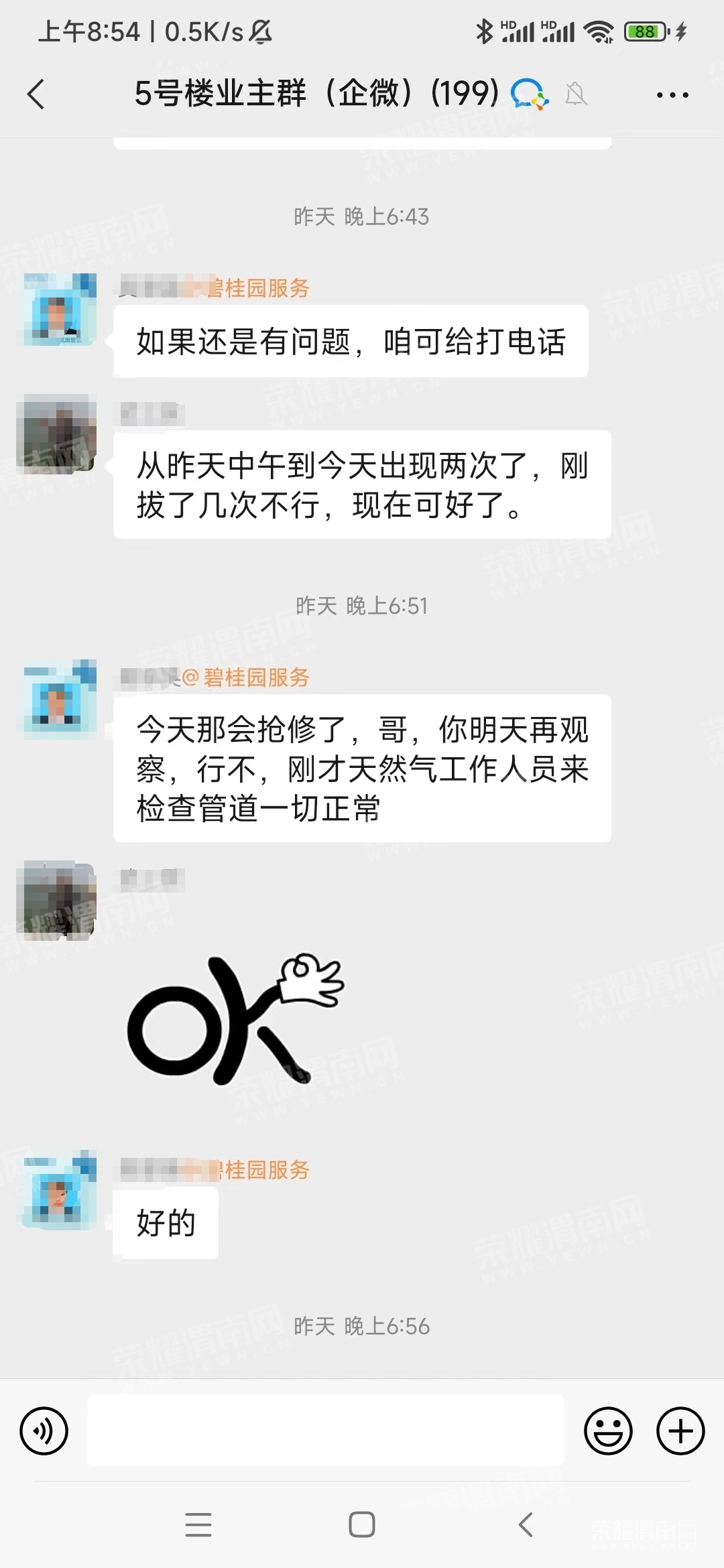Tap the system home button

tap(362, 1524)
